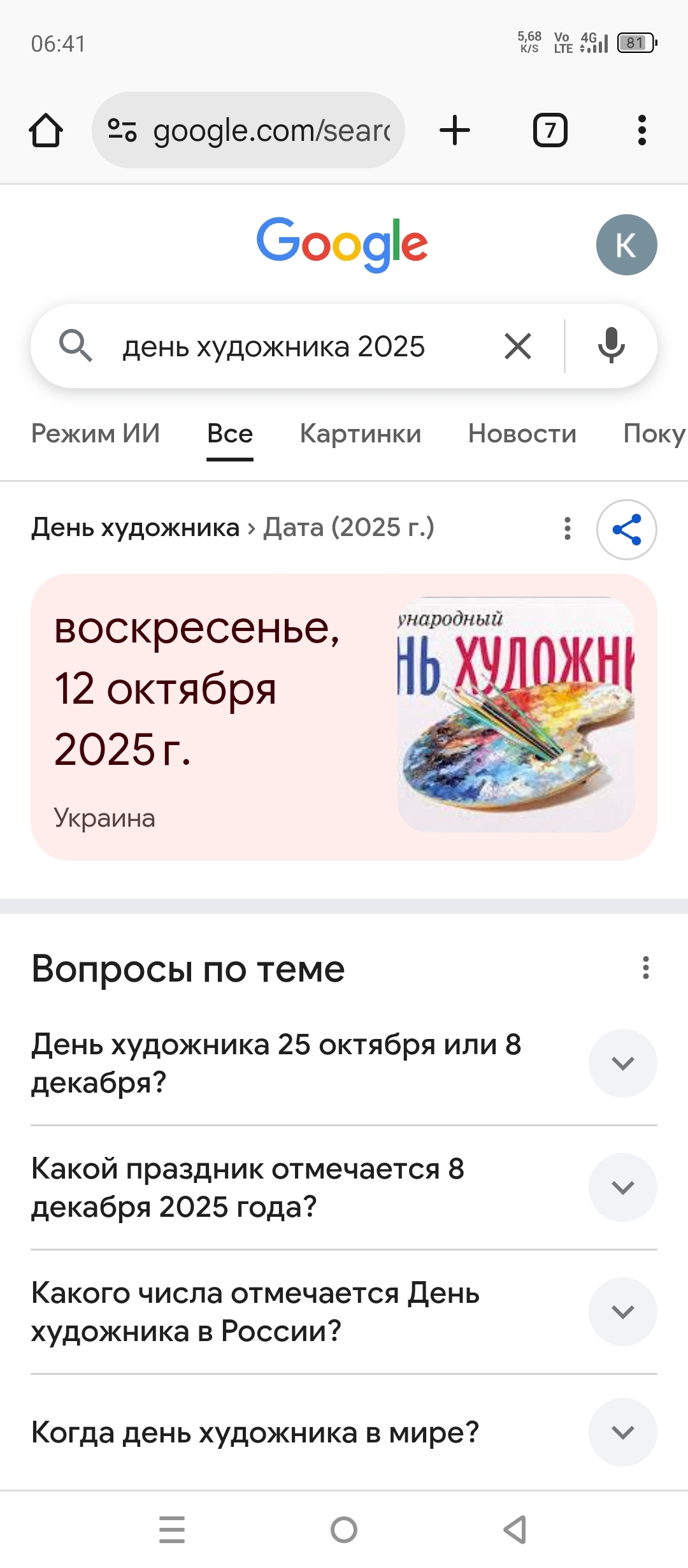Open the browser overflow menu
Screen dimensions: 688x1568
[x=641, y=131]
